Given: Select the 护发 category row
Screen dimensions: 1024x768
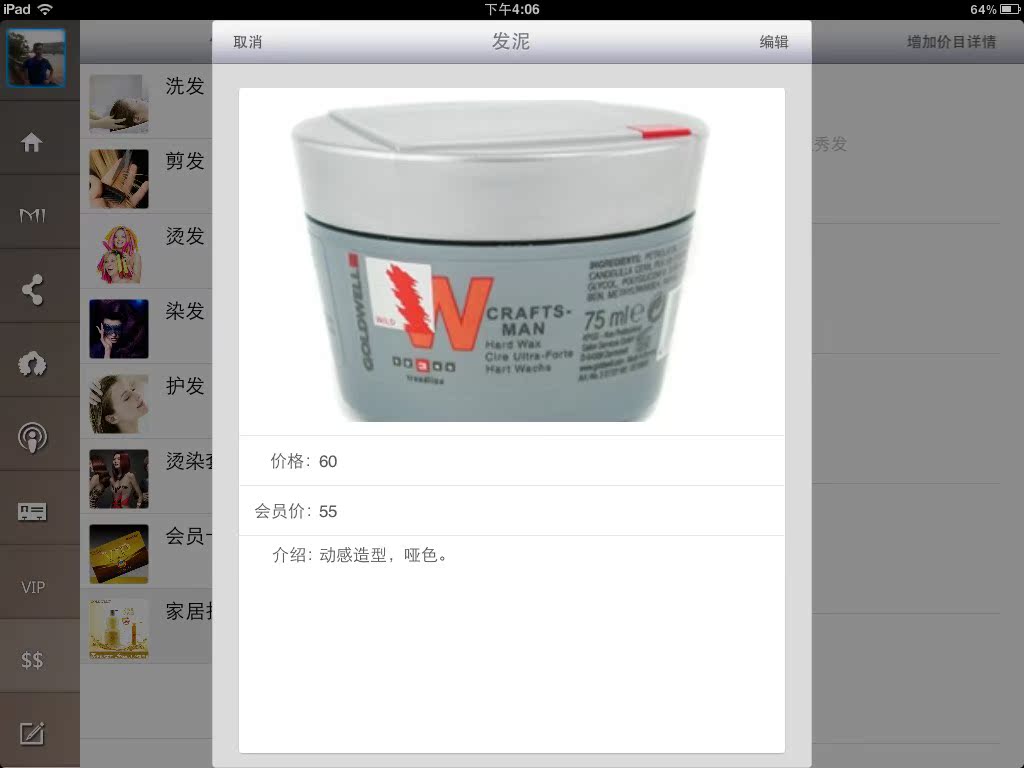Looking at the screenshot, I should pos(146,403).
